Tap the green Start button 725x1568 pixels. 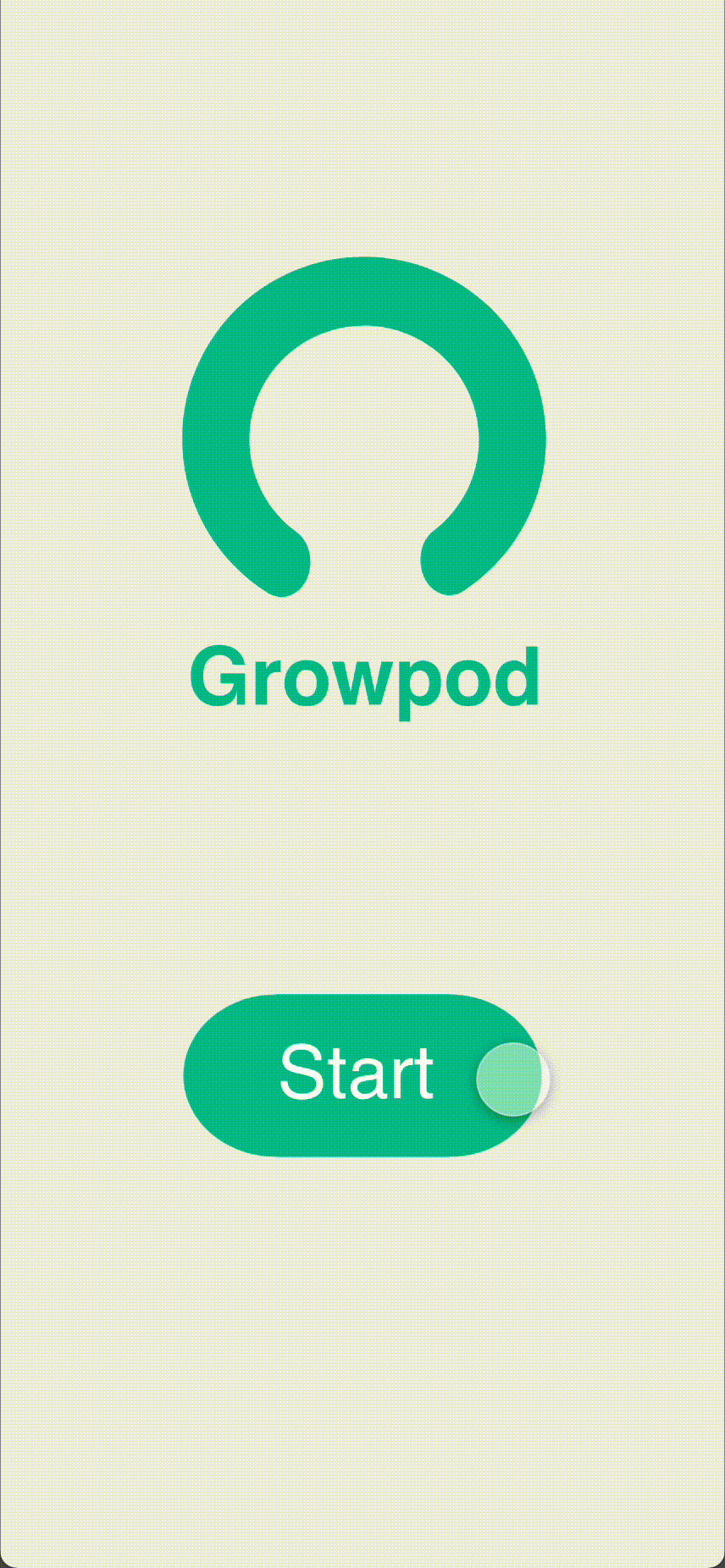362,1075
